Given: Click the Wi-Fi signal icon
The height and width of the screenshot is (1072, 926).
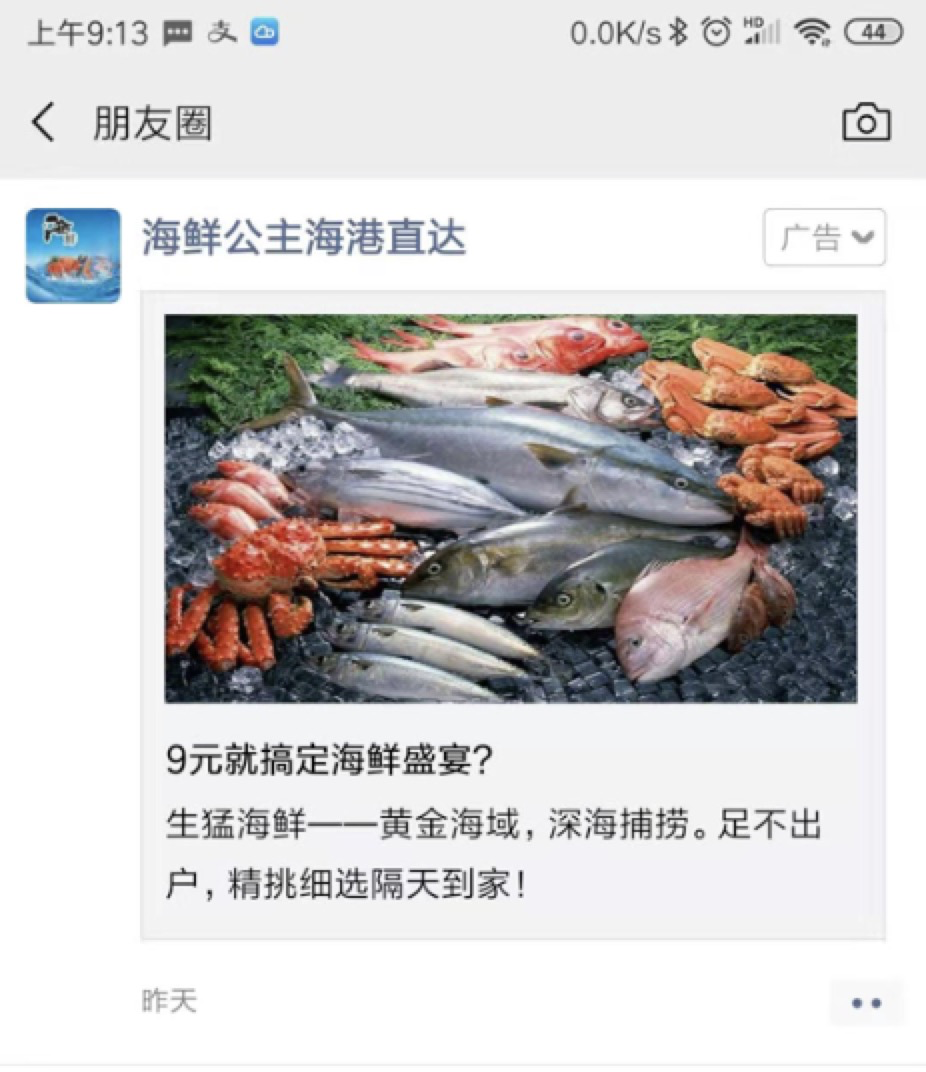Looking at the screenshot, I should (812, 30).
